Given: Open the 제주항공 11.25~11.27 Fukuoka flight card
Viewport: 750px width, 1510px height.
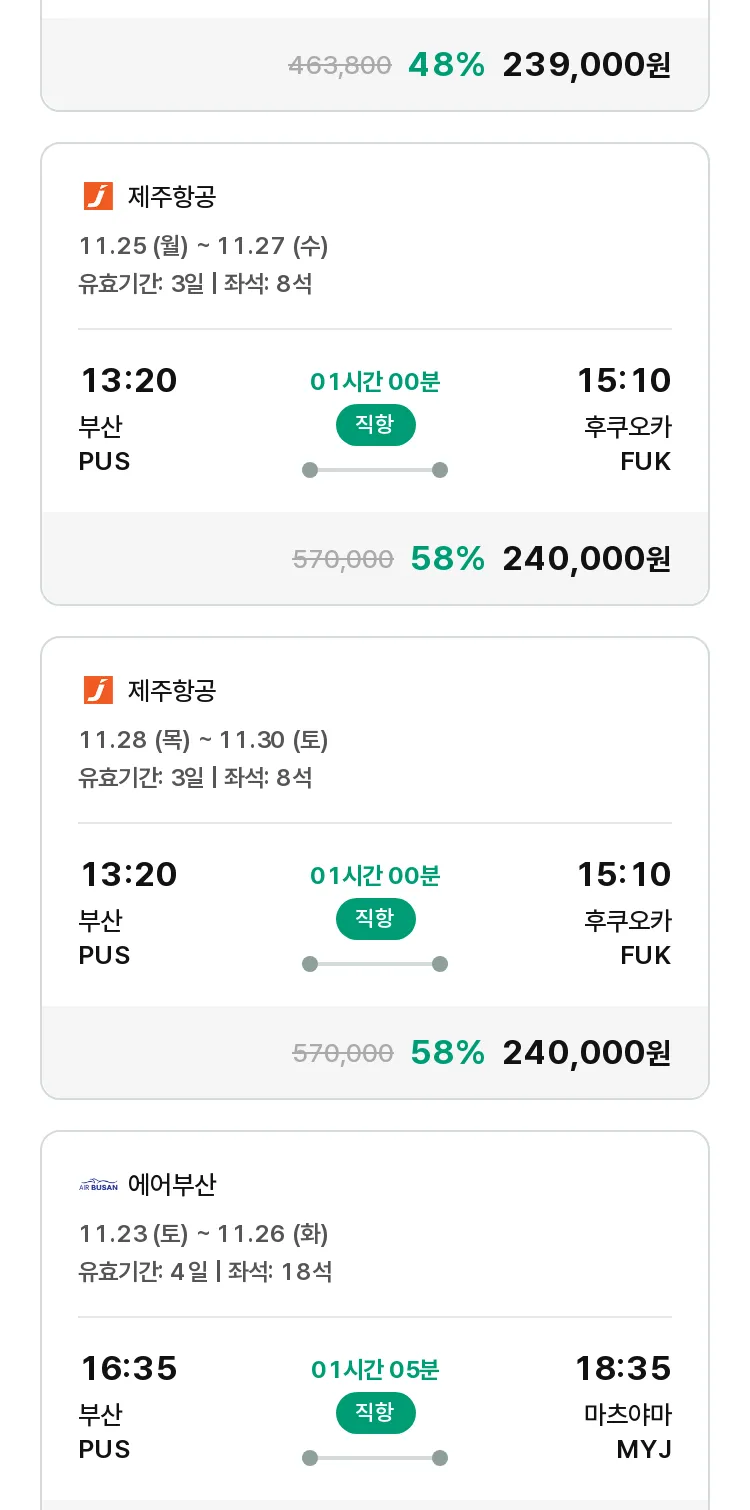Looking at the screenshot, I should pyautogui.click(x=375, y=374).
